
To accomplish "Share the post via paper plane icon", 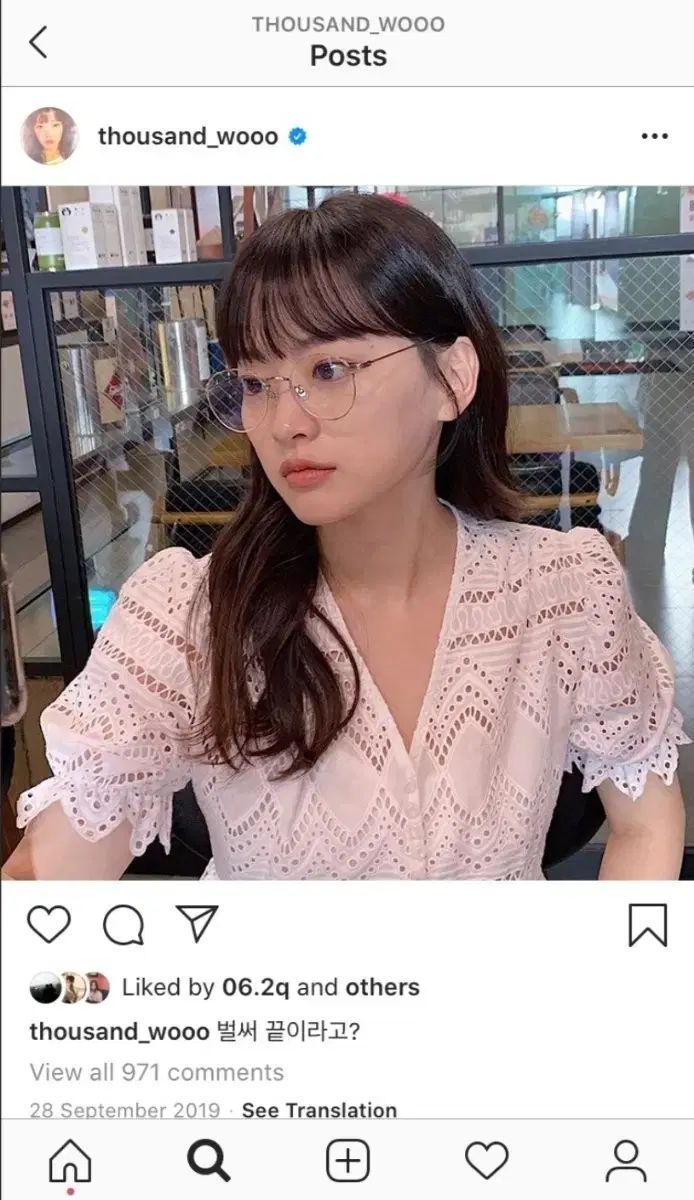I will pyautogui.click(x=197, y=924).
